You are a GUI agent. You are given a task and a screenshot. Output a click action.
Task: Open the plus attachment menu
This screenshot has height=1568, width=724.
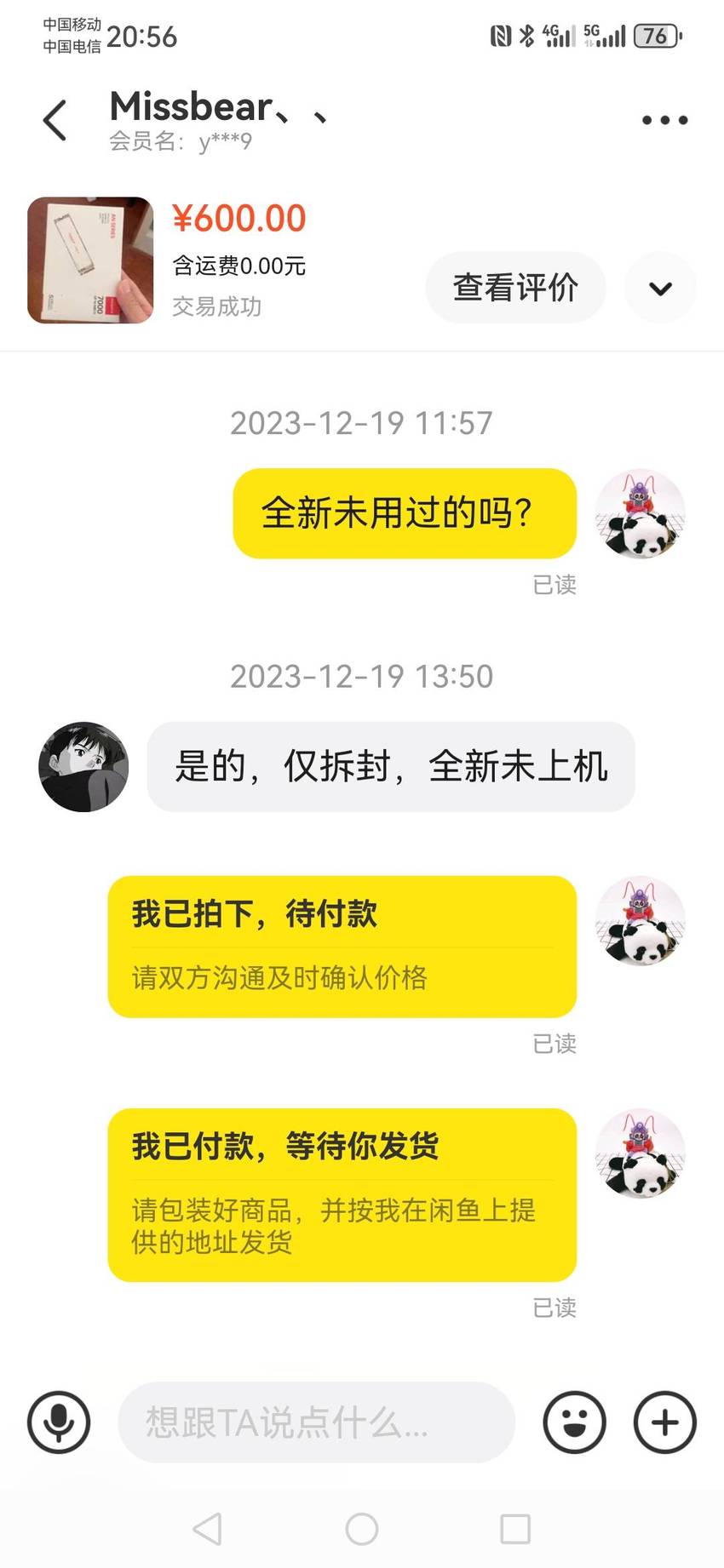665,1422
